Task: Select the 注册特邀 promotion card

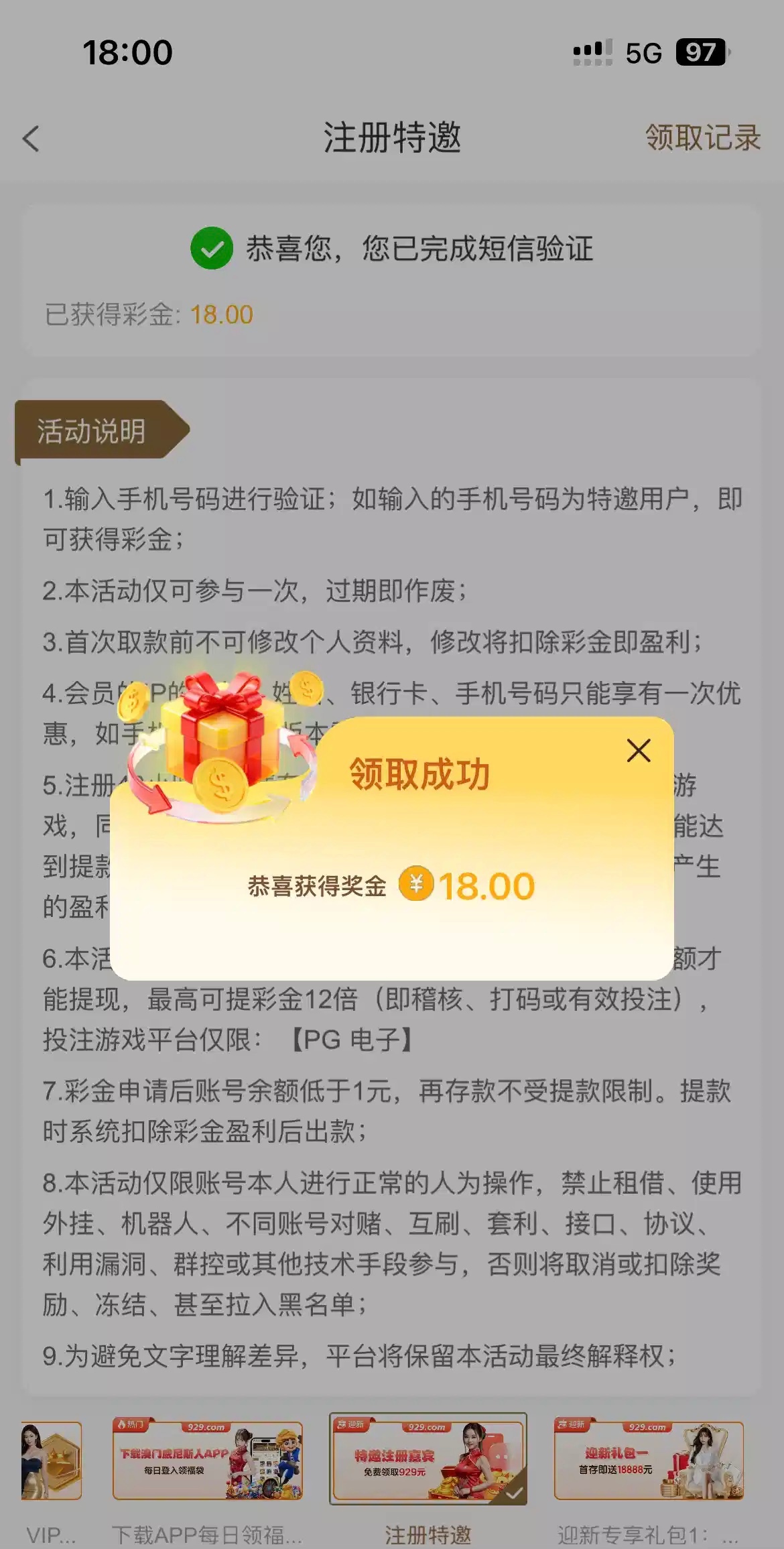Action: (428, 1459)
